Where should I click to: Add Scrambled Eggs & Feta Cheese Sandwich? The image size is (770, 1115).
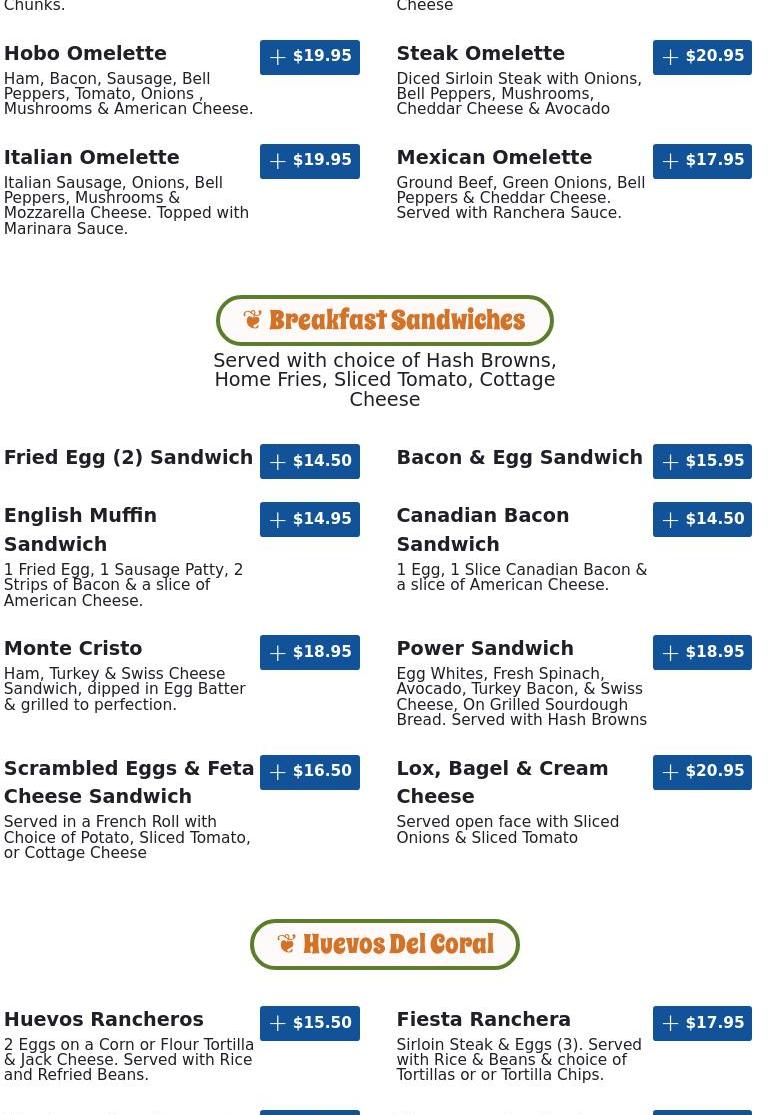(x=310, y=772)
